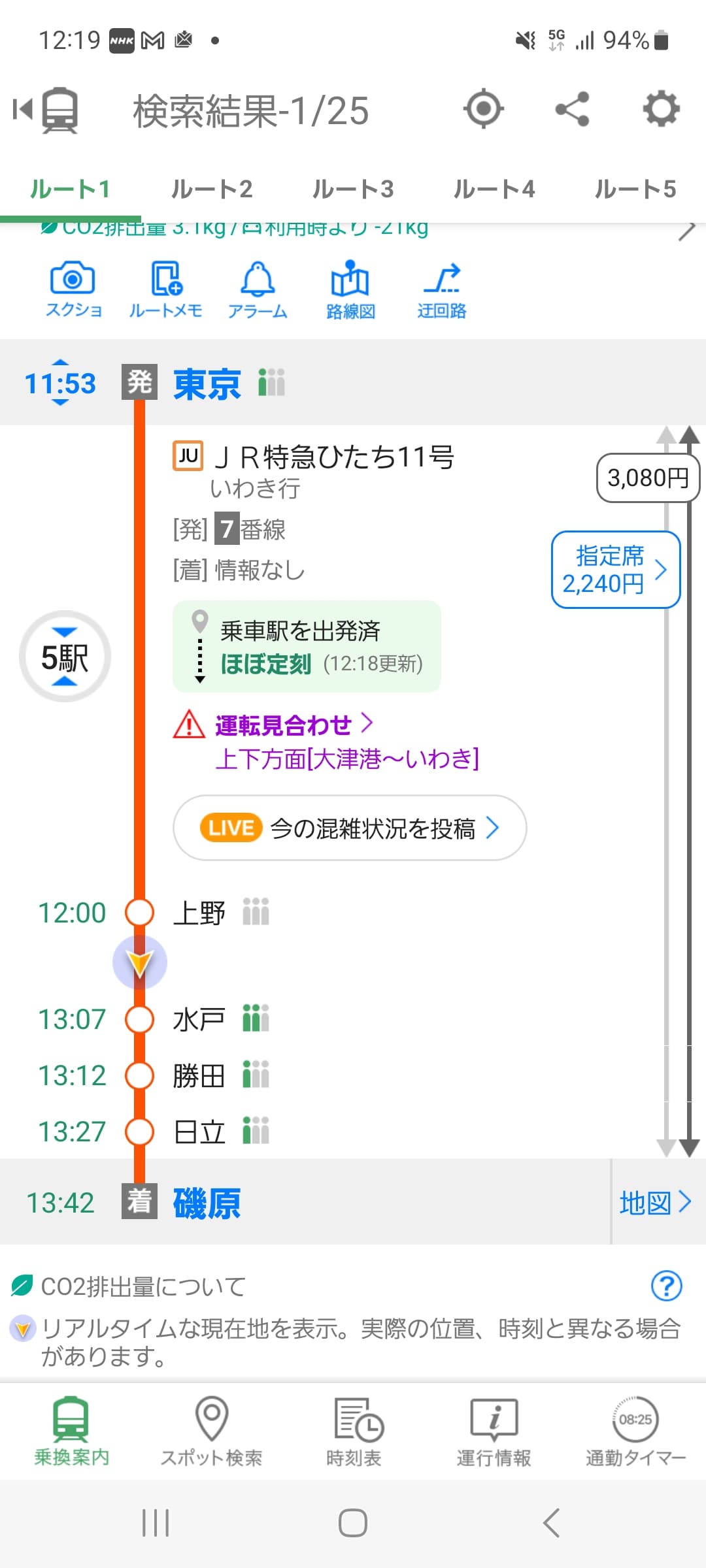
Task: Select the ルート5 tab
Action: [x=635, y=189]
